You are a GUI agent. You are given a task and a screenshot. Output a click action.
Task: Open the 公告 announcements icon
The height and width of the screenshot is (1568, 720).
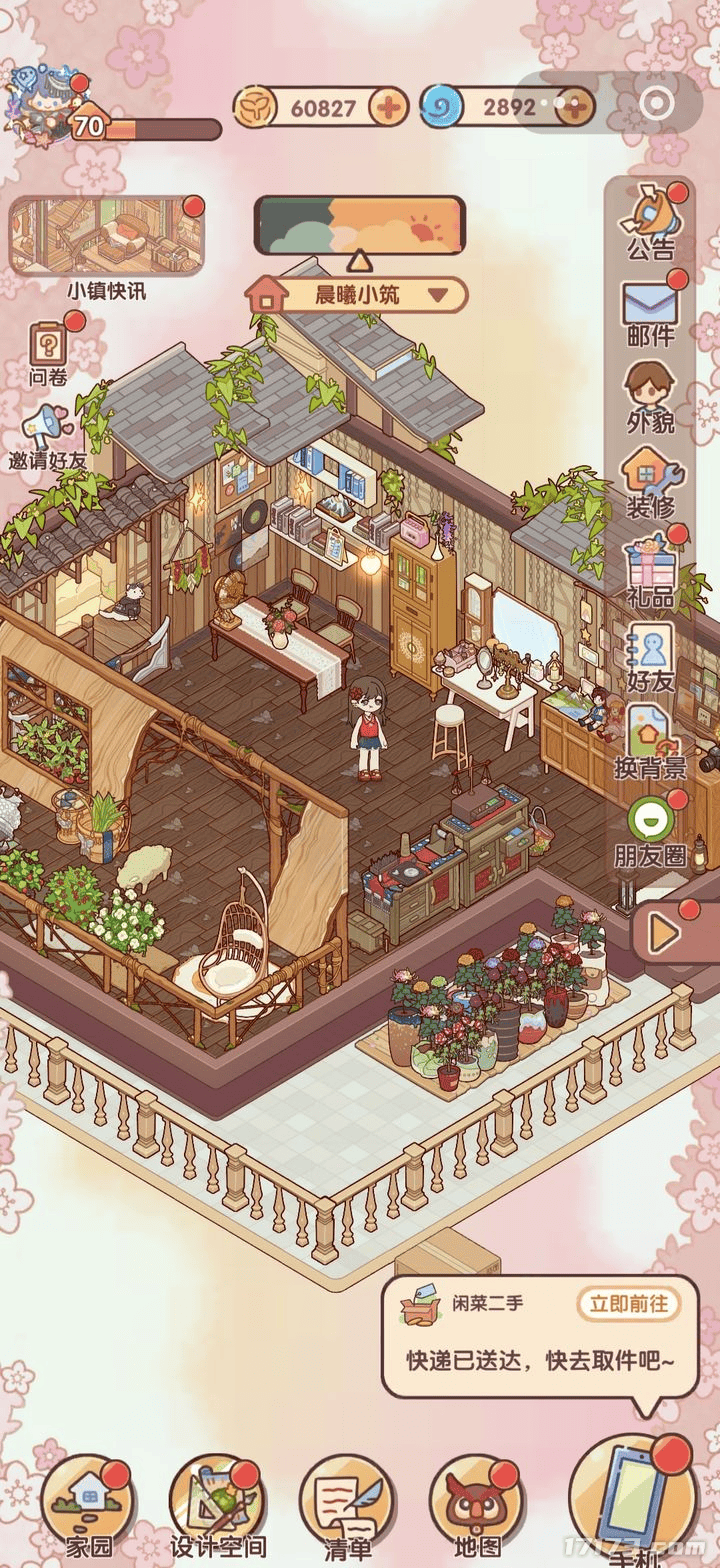[x=651, y=221]
